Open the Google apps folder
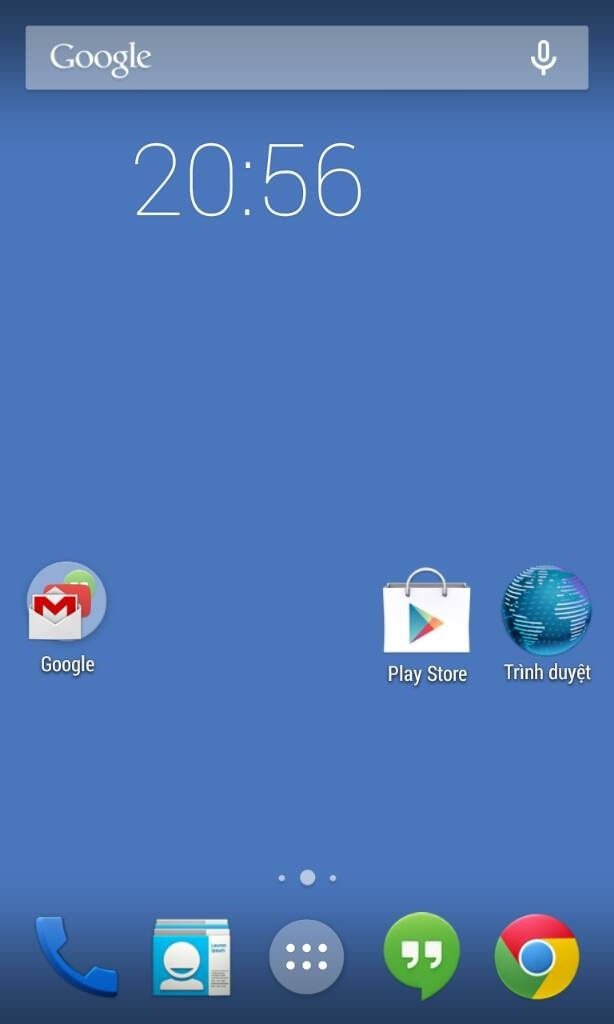Screen dimensions: 614x1024 [x=67, y=618]
